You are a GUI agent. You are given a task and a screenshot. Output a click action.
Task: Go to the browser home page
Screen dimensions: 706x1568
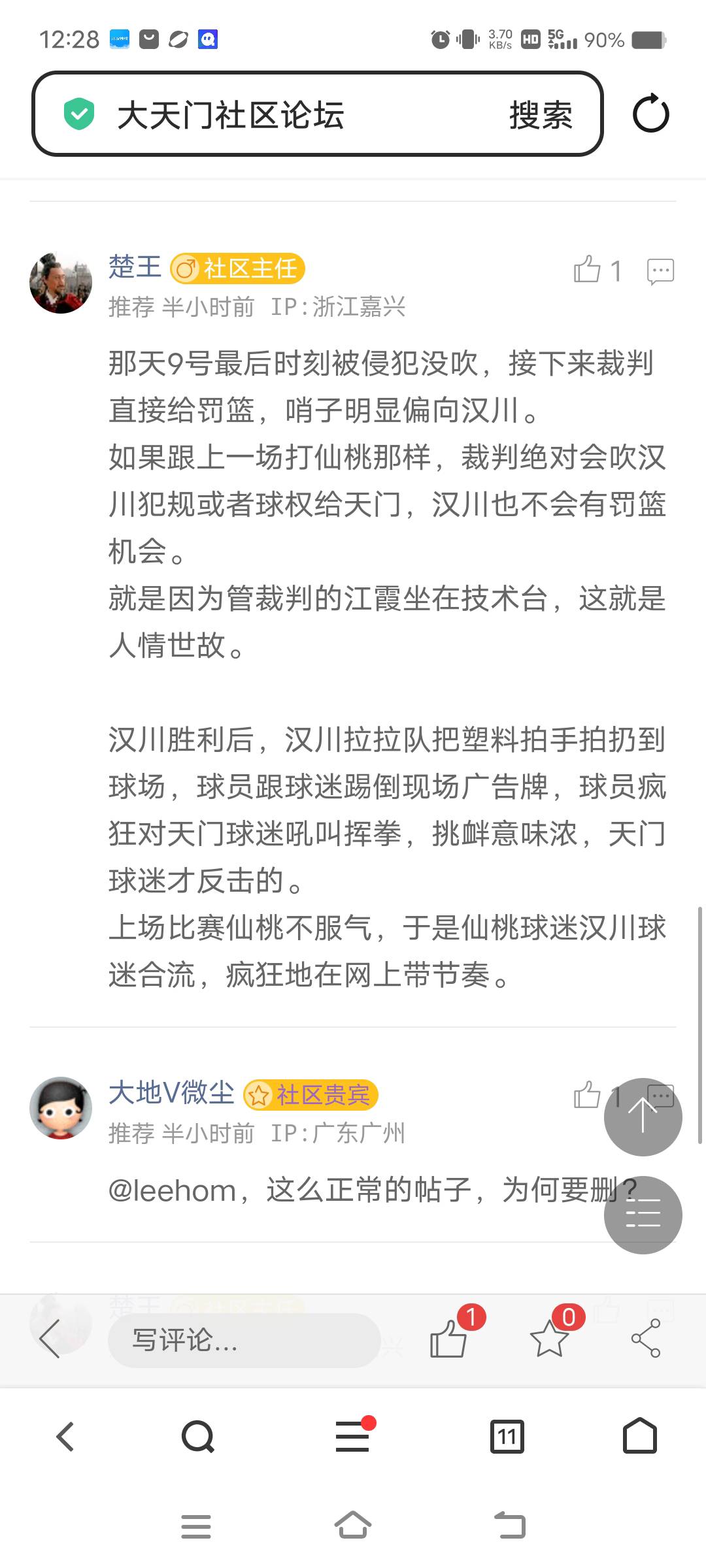(639, 1437)
